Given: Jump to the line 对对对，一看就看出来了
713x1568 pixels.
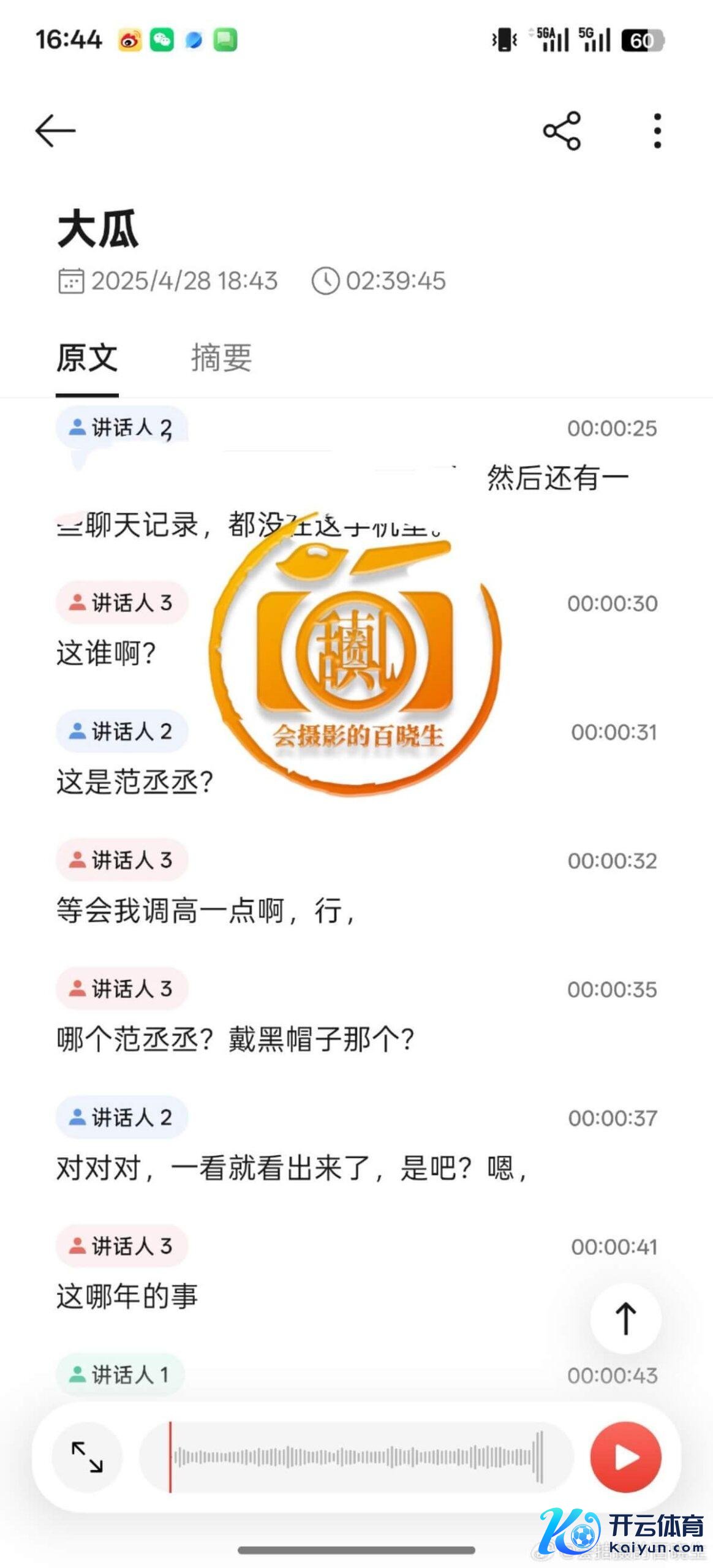Looking at the screenshot, I should pyautogui.click(x=292, y=1168).
